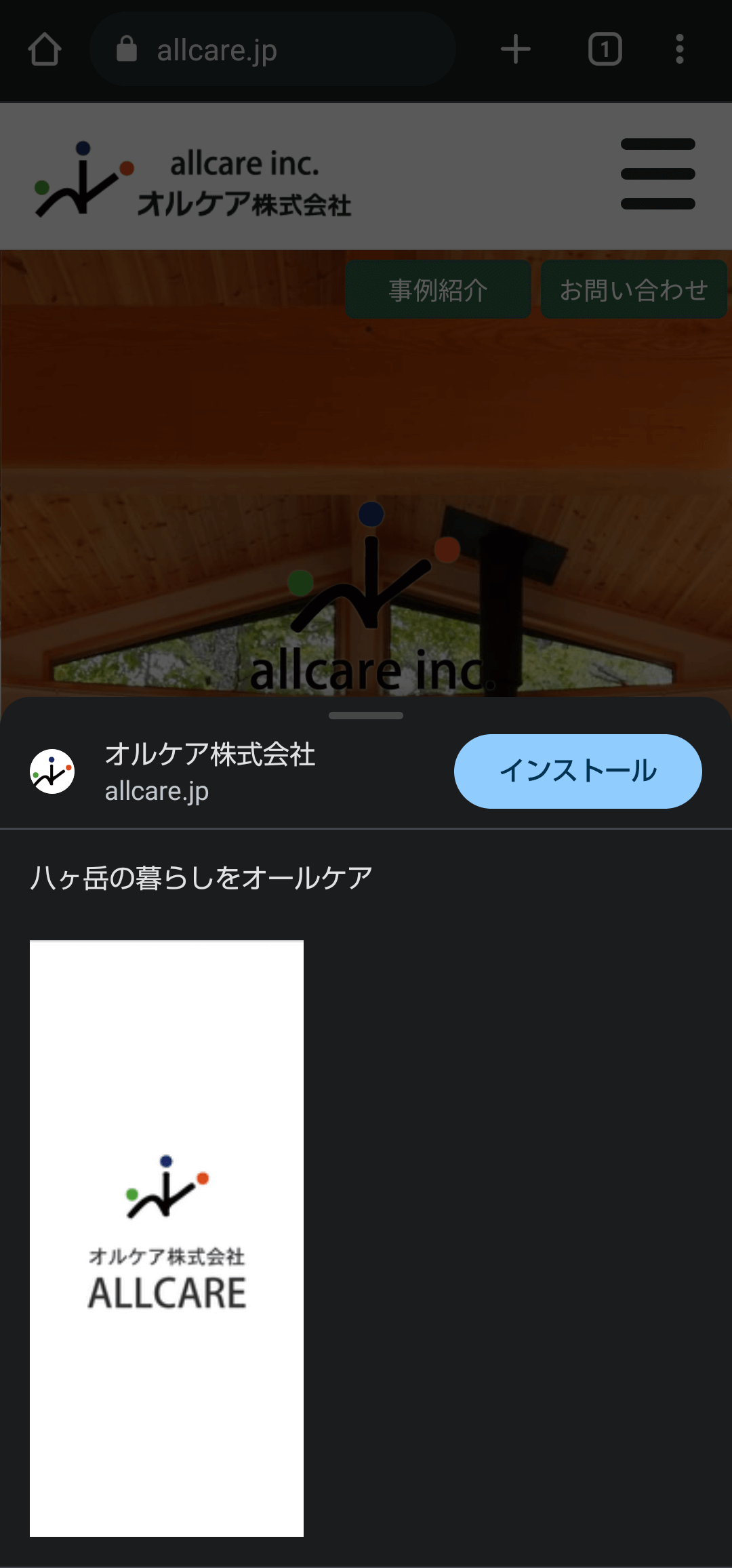The width and height of the screenshot is (732, 1568).
Task: Open the browser home page
Action: 45,49
